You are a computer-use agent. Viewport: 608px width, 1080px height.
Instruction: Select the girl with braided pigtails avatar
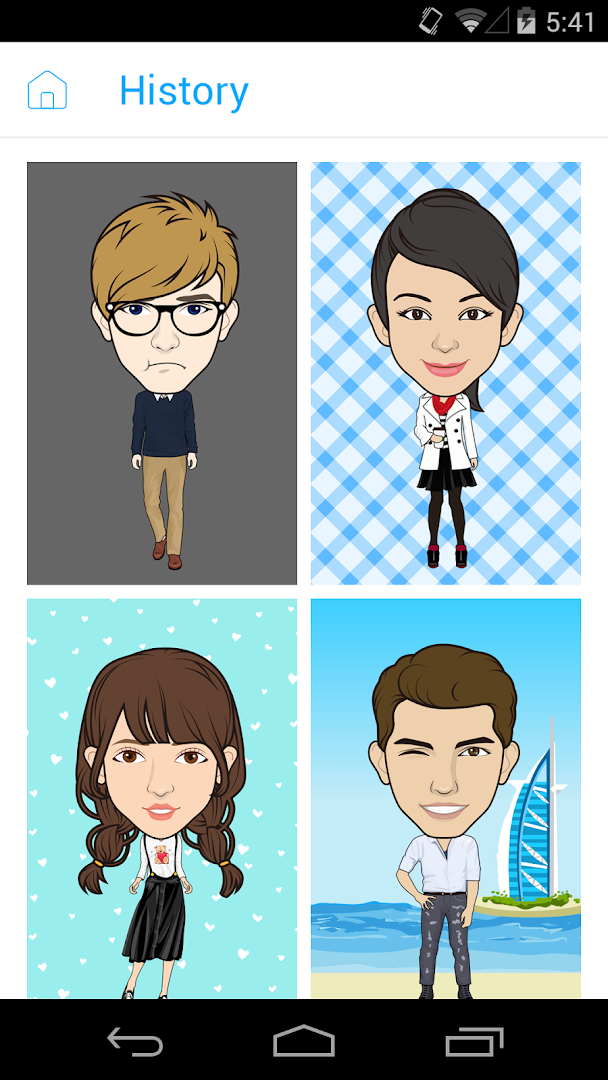[x=162, y=798]
